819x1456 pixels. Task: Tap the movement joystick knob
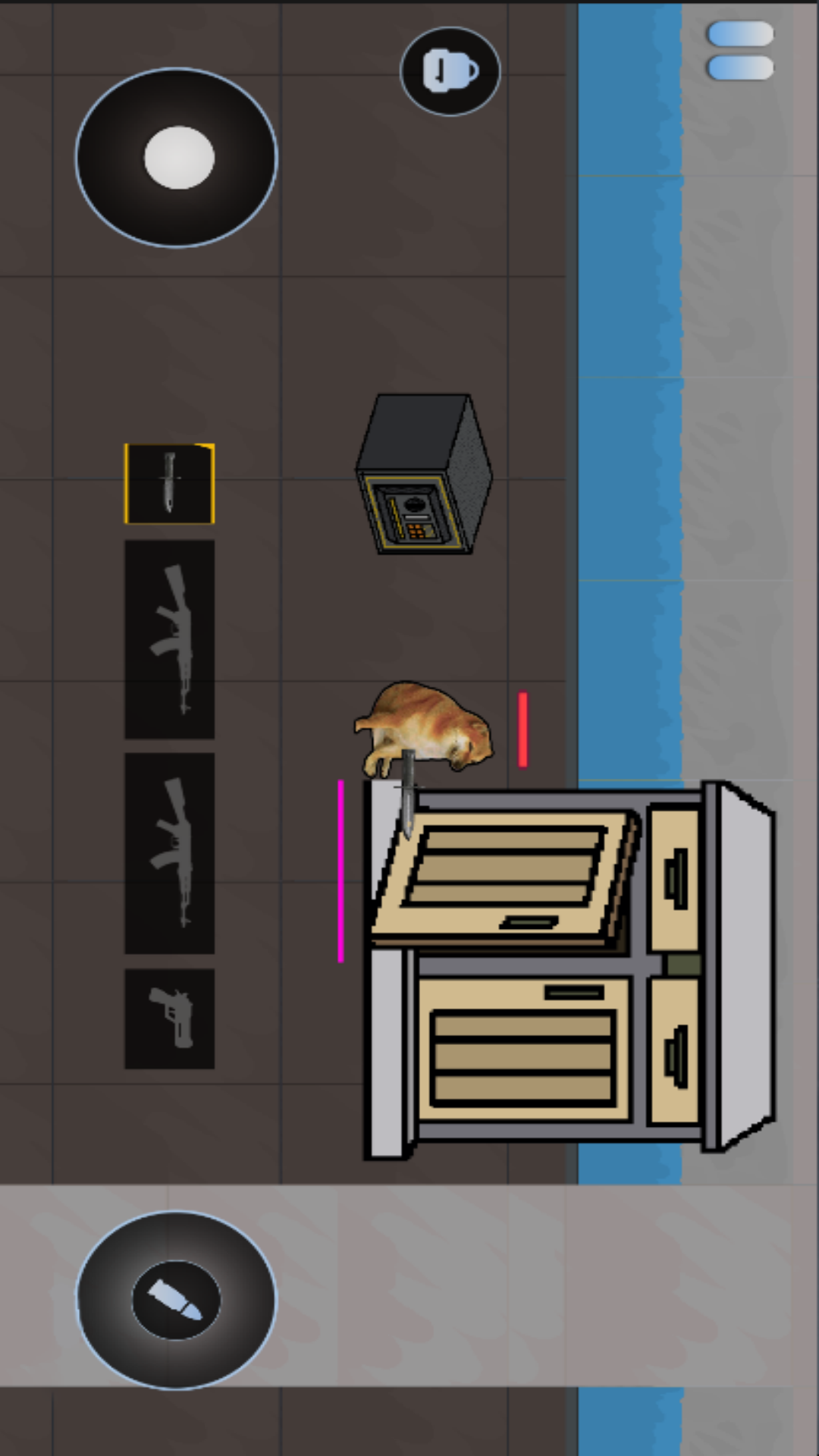click(x=179, y=158)
